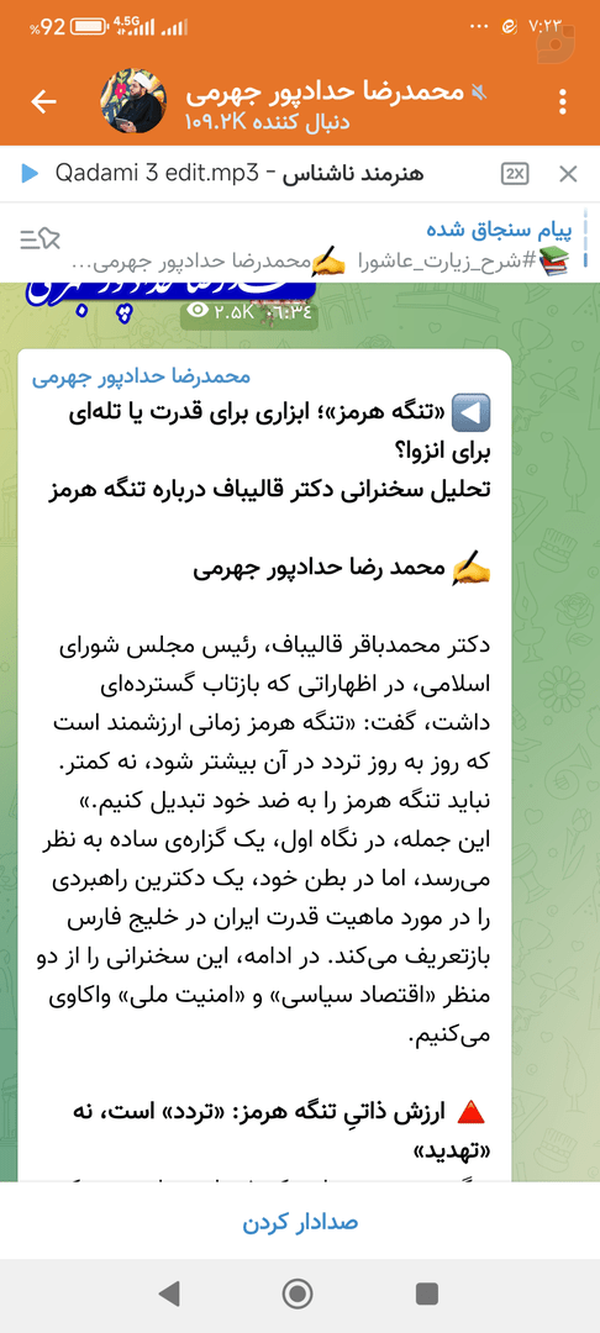Close the audio player bar

[x=568, y=174]
